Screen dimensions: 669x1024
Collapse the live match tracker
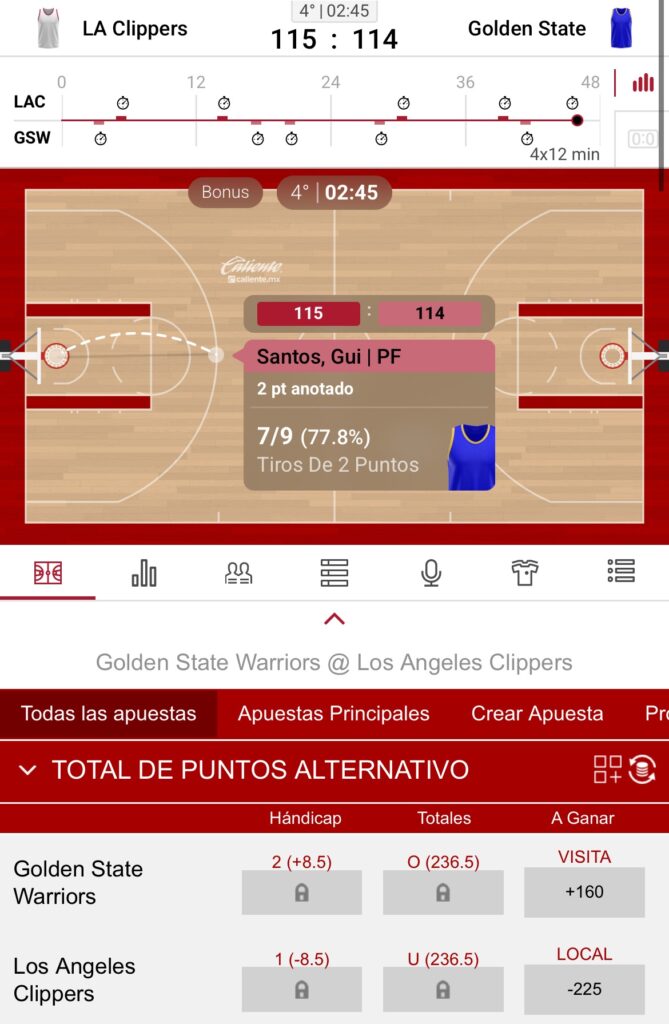point(334,620)
